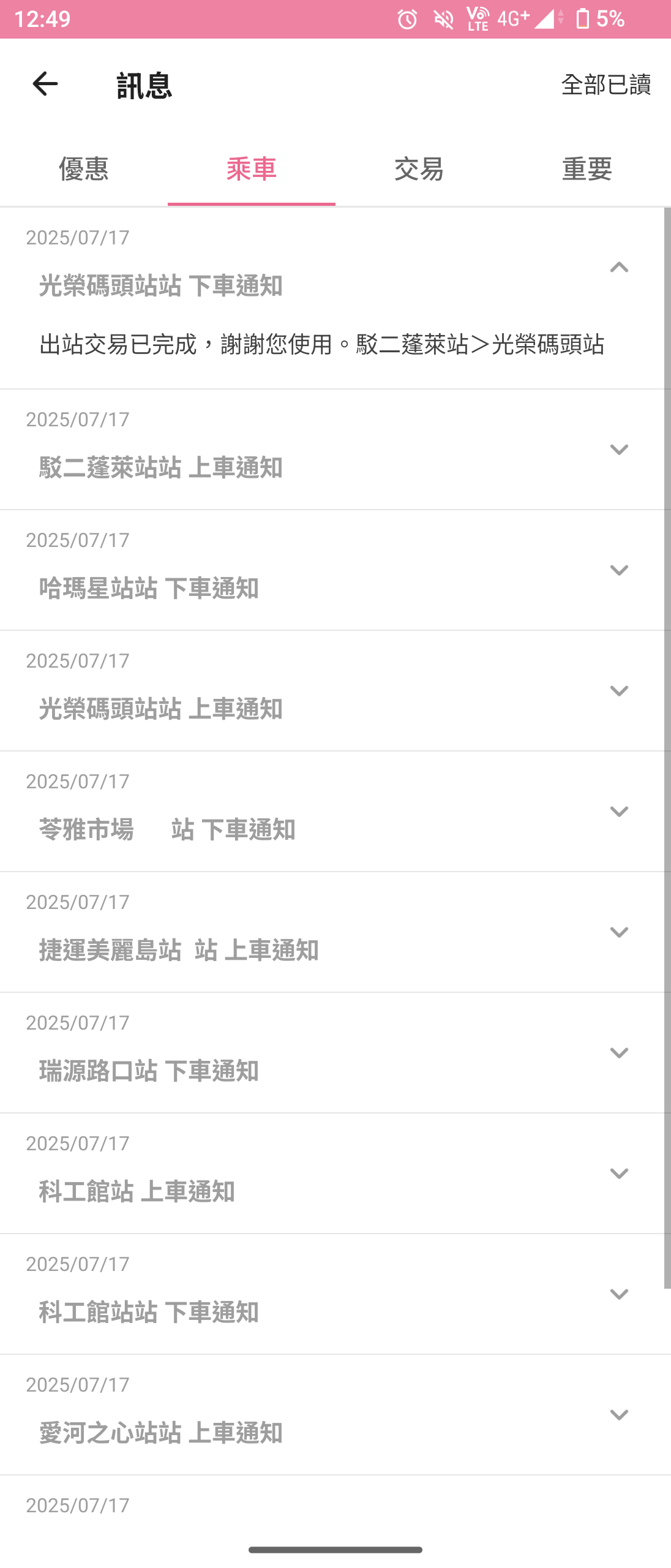The width and height of the screenshot is (671, 1568).
Task: Collapse the 光榮碼頭站站 下車通知 message
Action: pos(619,267)
